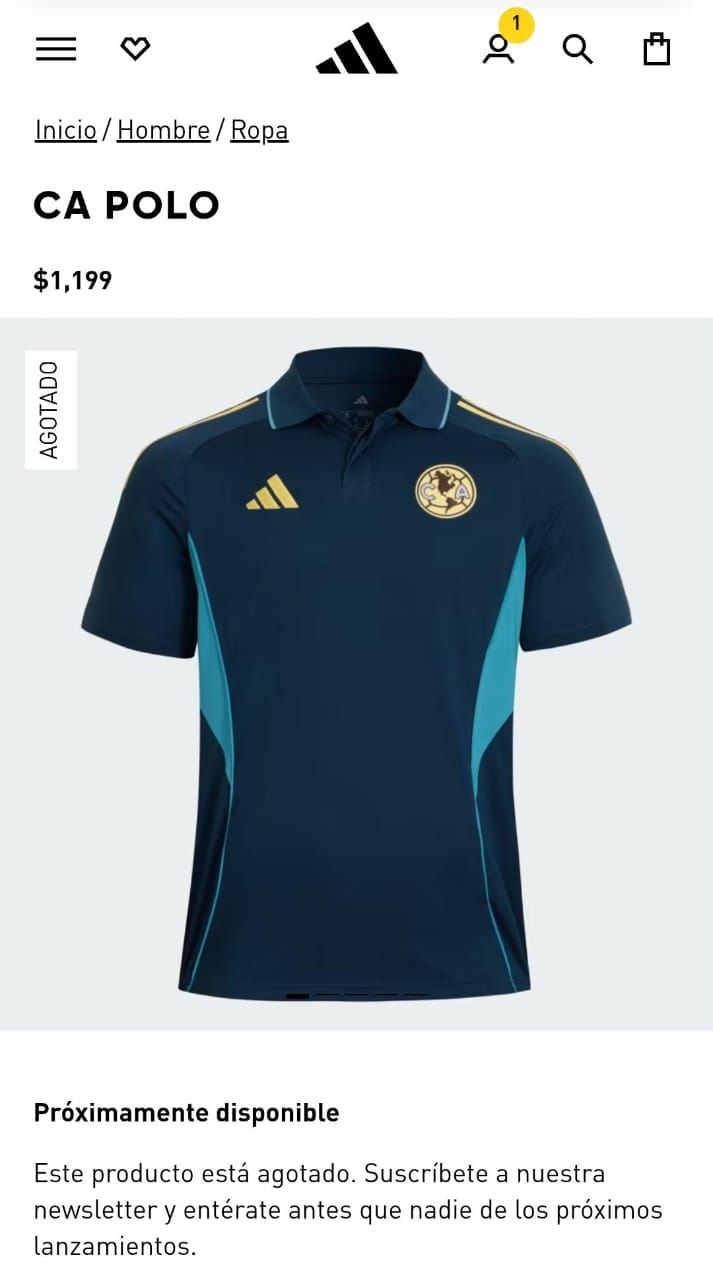Open the search magnifier
The image size is (713, 1280).
click(577, 49)
